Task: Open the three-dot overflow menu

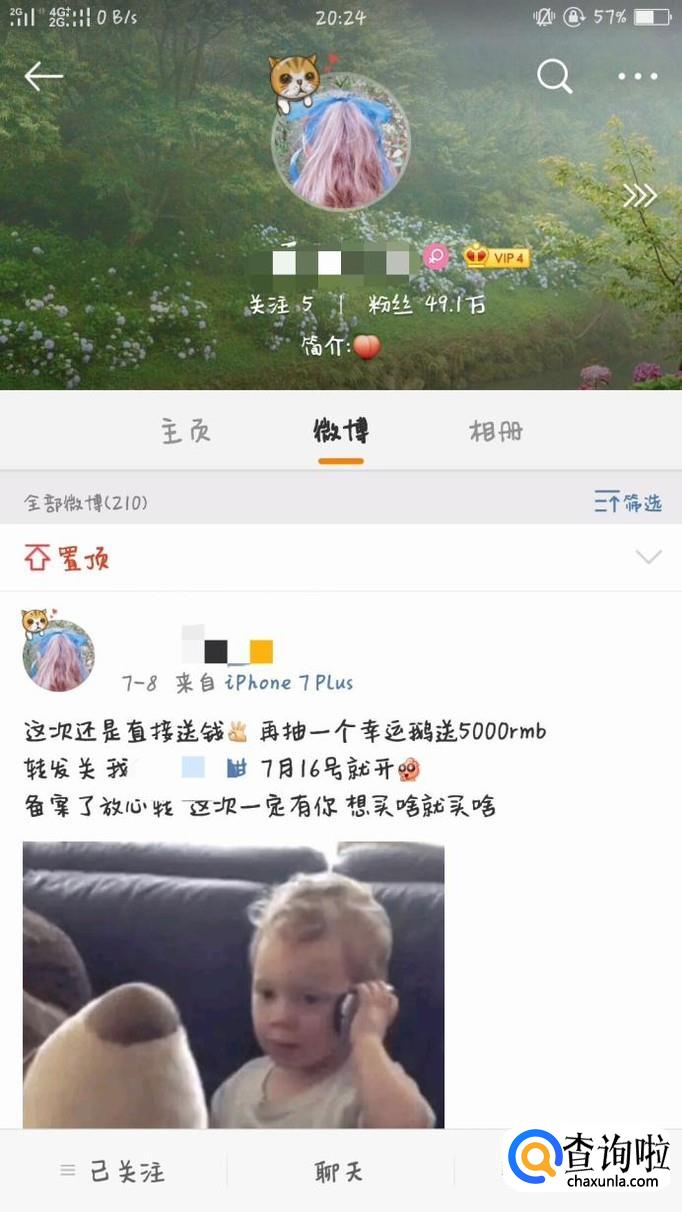Action: pos(637,76)
